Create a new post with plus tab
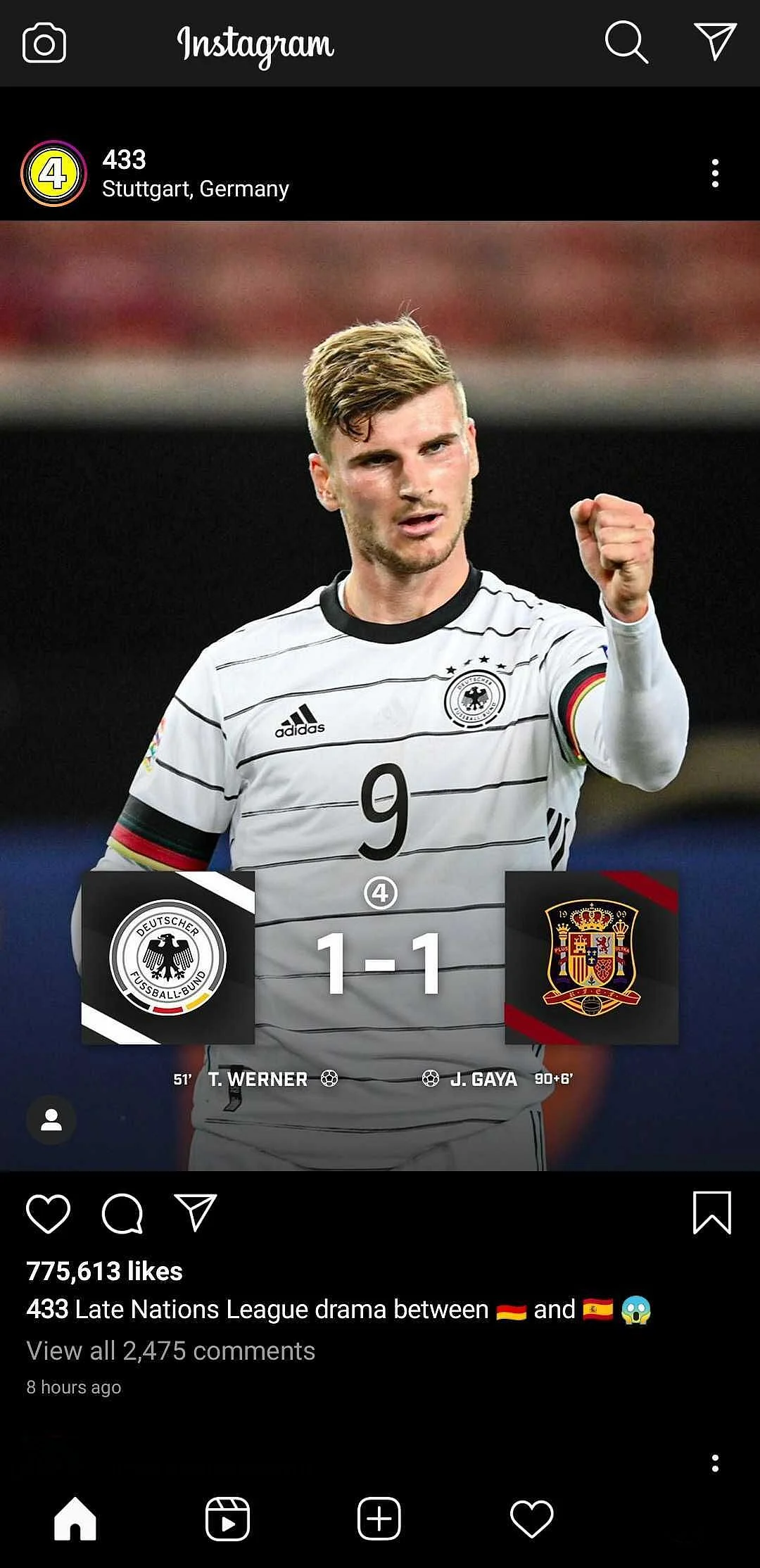760x1568 pixels. pyautogui.click(x=379, y=1519)
